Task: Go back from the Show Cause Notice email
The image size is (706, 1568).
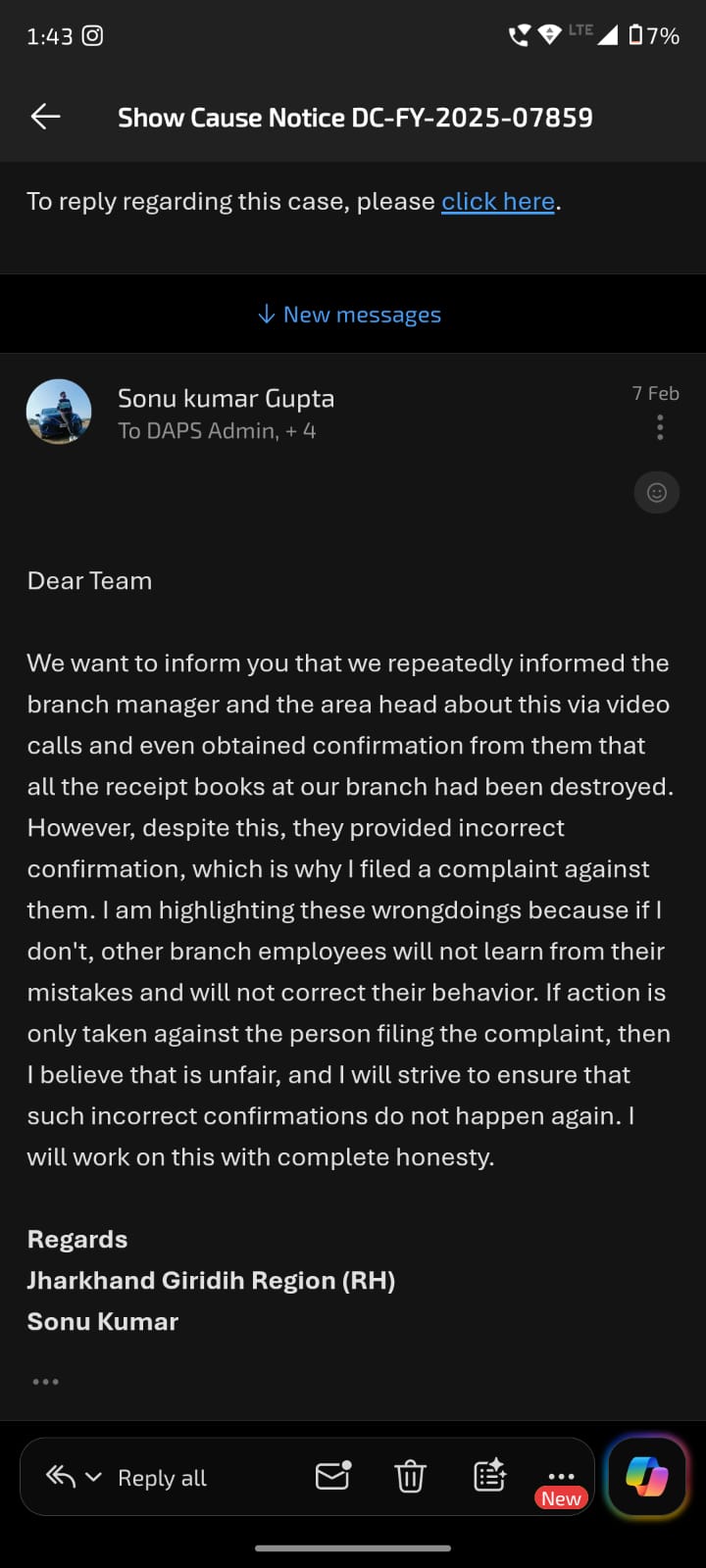Action: (x=45, y=118)
